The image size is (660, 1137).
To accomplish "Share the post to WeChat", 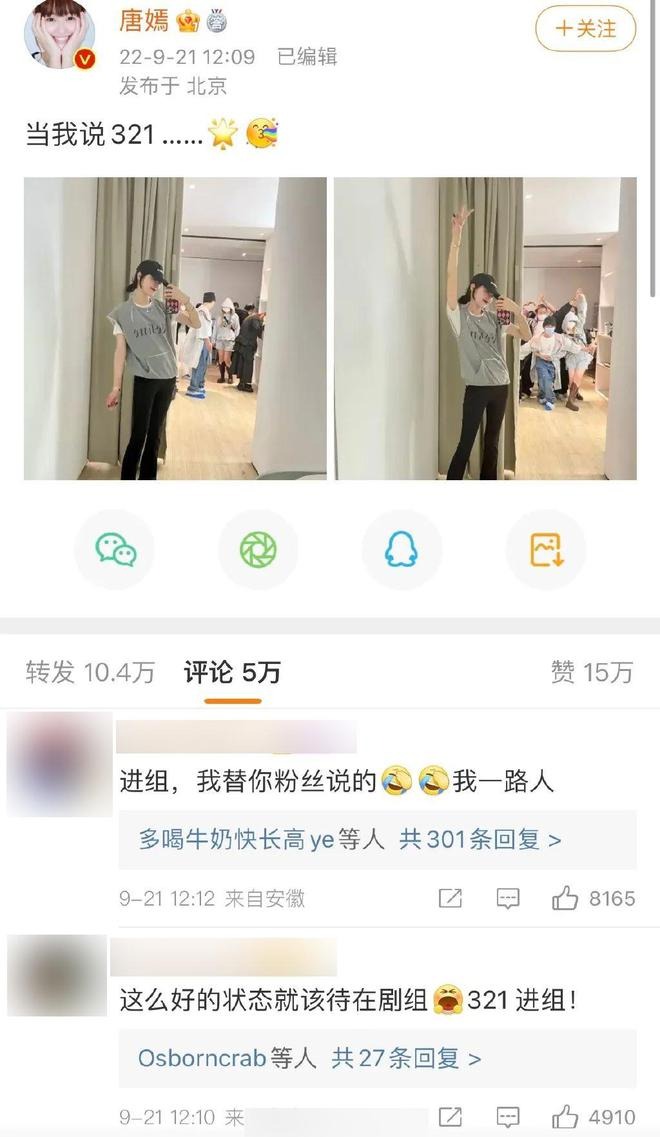I will pyautogui.click(x=115, y=550).
